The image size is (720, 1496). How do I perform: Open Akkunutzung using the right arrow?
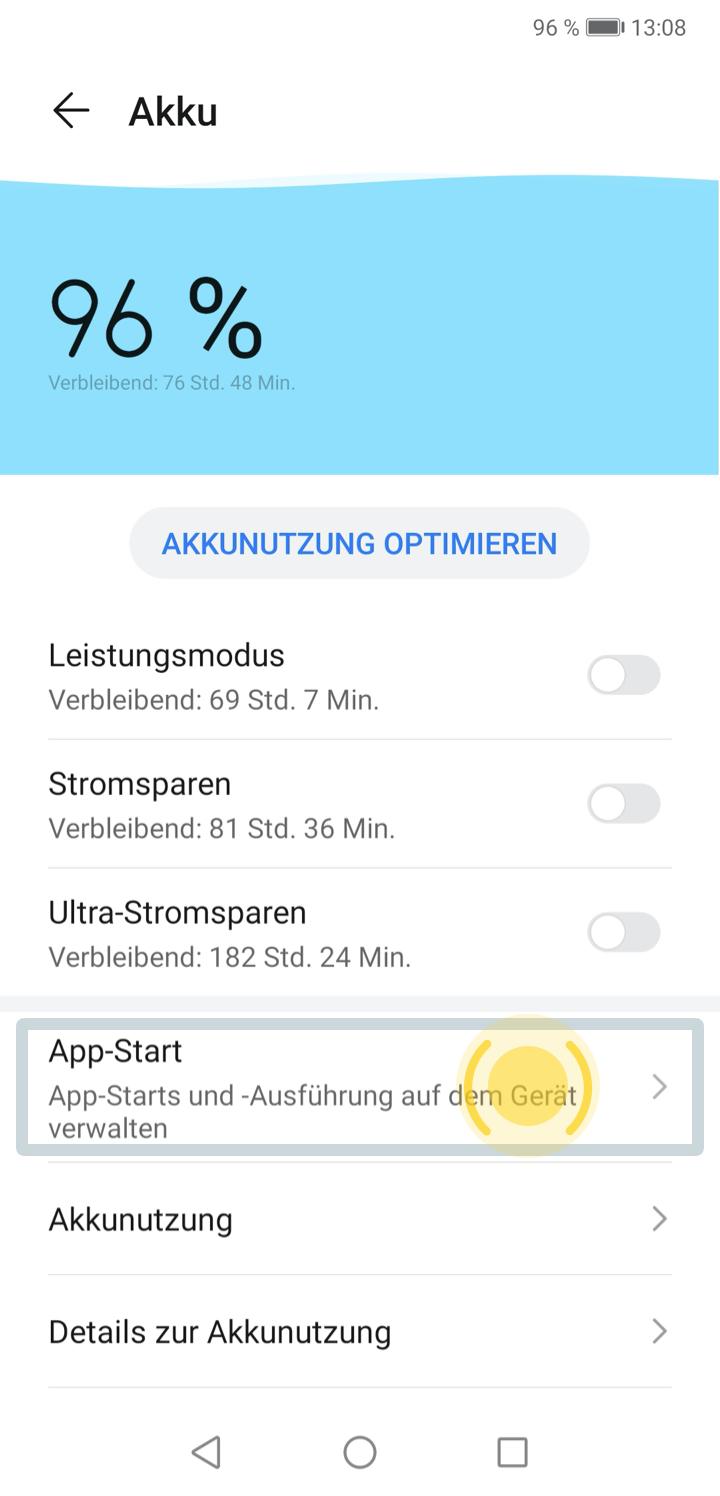(x=658, y=1219)
